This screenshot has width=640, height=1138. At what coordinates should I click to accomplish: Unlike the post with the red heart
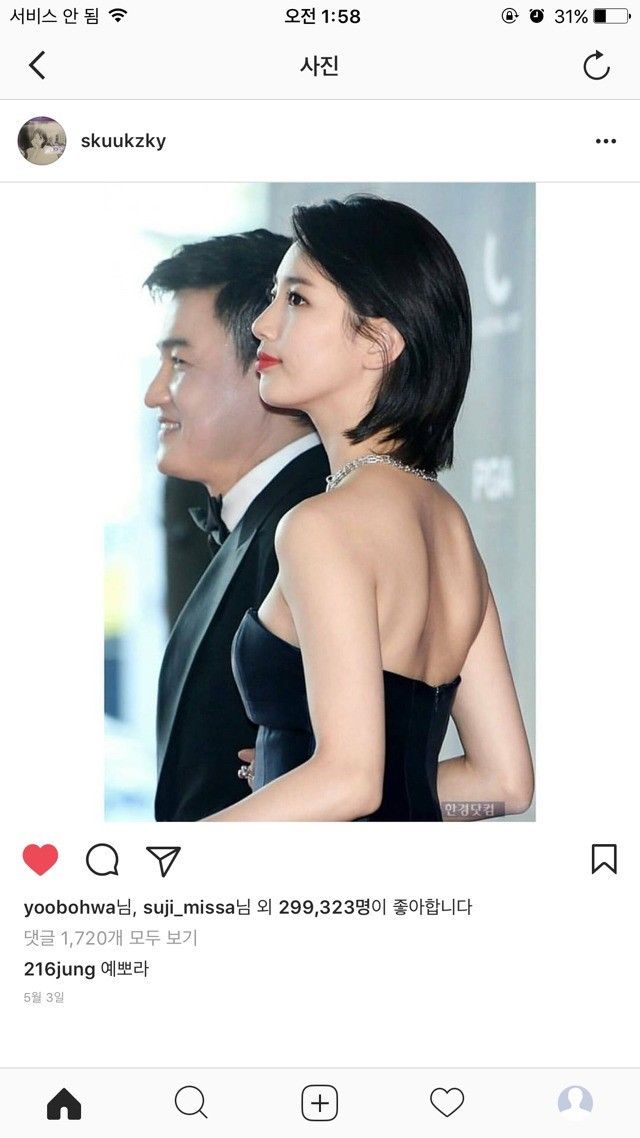[41, 860]
